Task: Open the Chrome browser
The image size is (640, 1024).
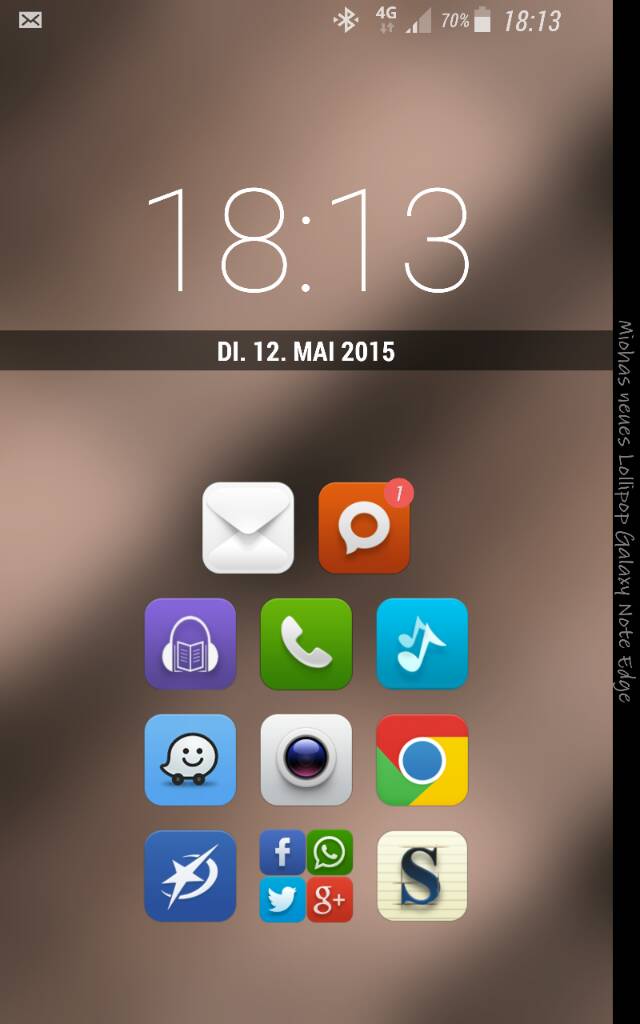Action: pyautogui.click(x=423, y=760)
